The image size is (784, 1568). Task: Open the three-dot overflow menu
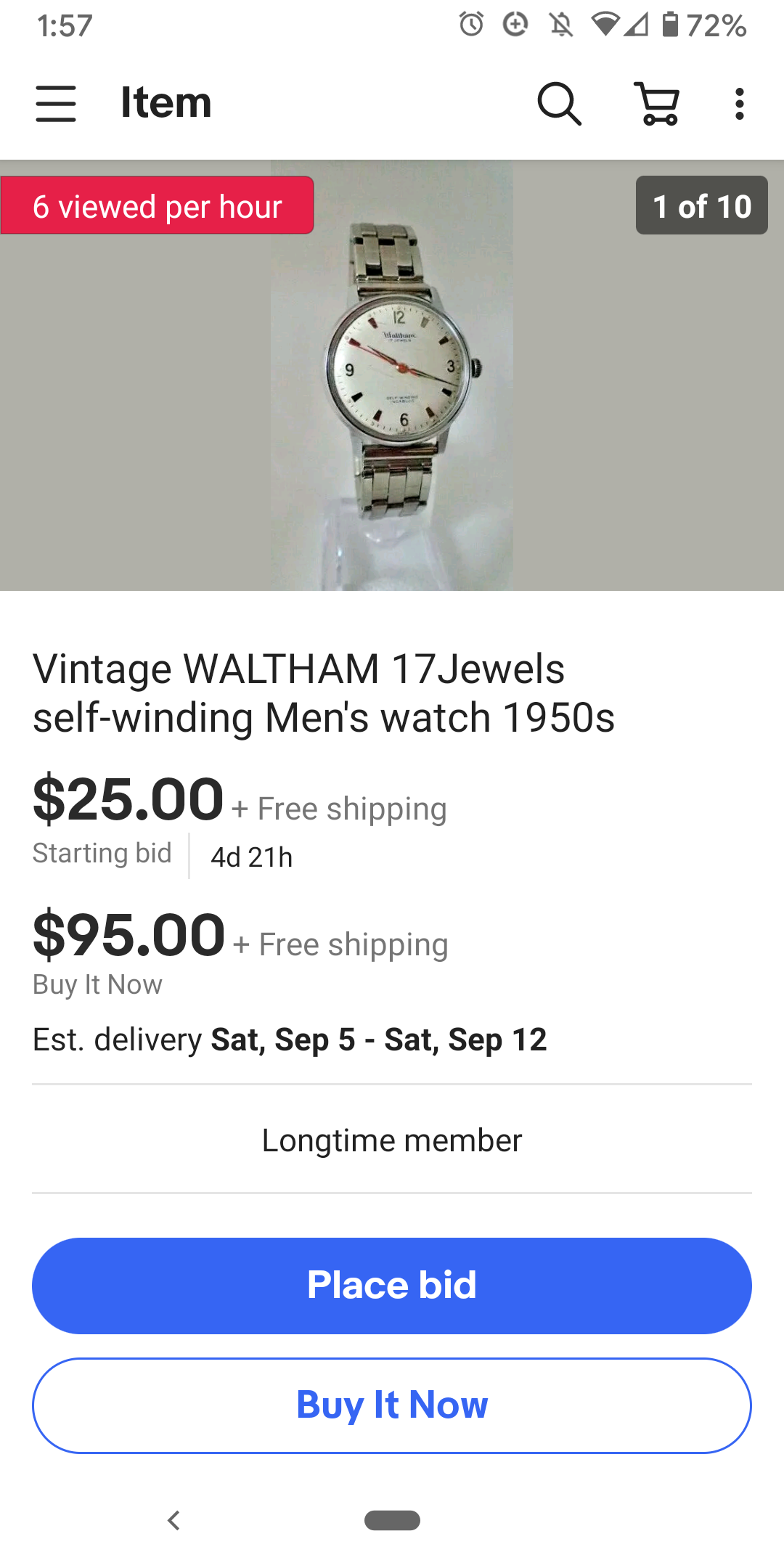tap(739, 103)
